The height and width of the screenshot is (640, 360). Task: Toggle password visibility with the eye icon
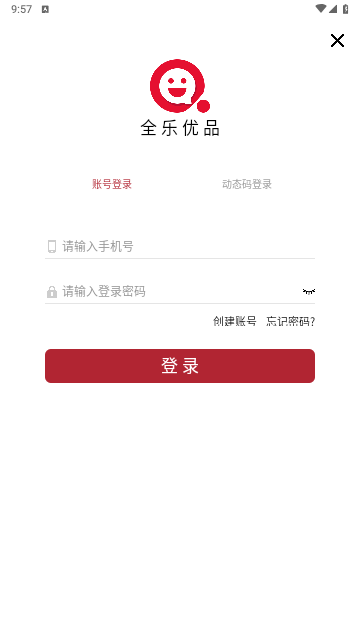309,291
